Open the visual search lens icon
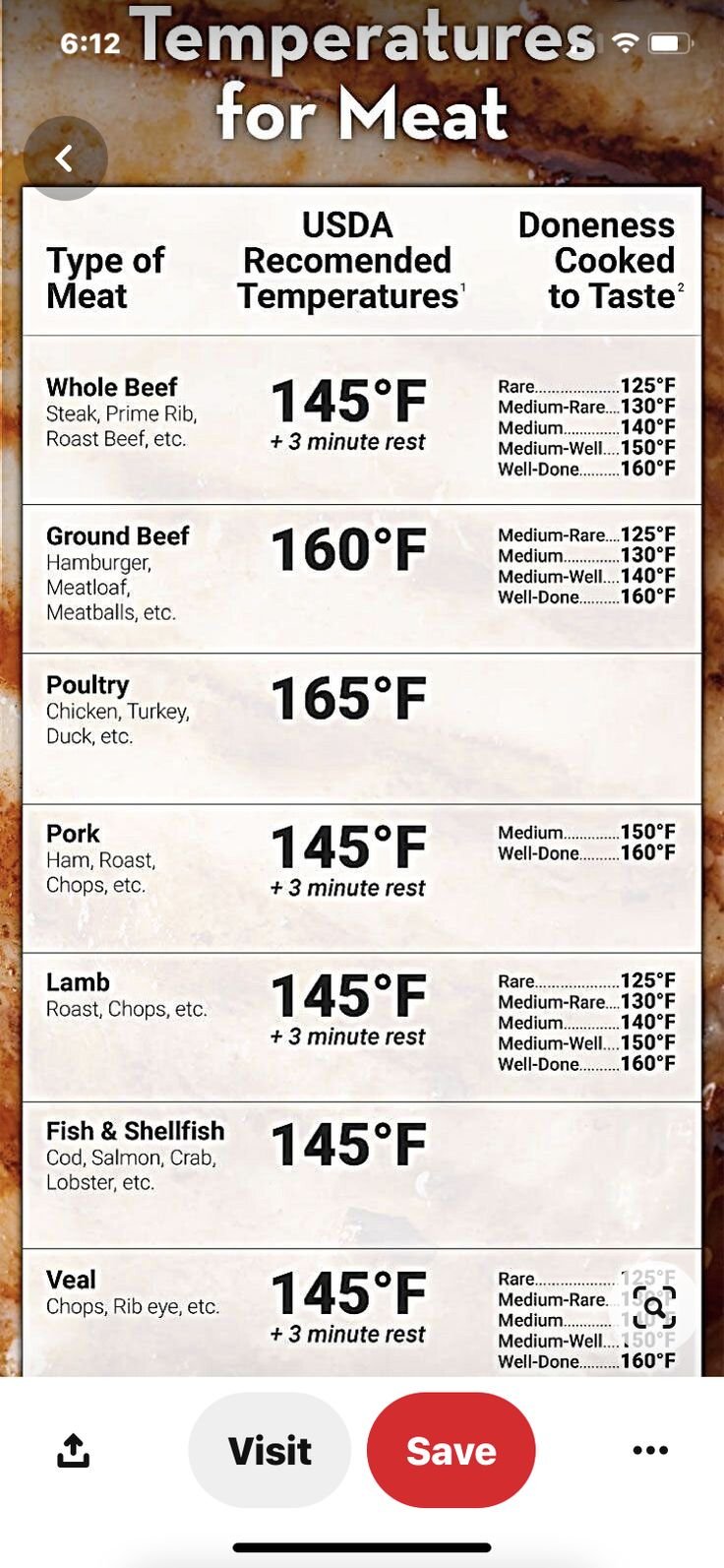Viewport: 724px width, 1568px height. coord(654,1307)
